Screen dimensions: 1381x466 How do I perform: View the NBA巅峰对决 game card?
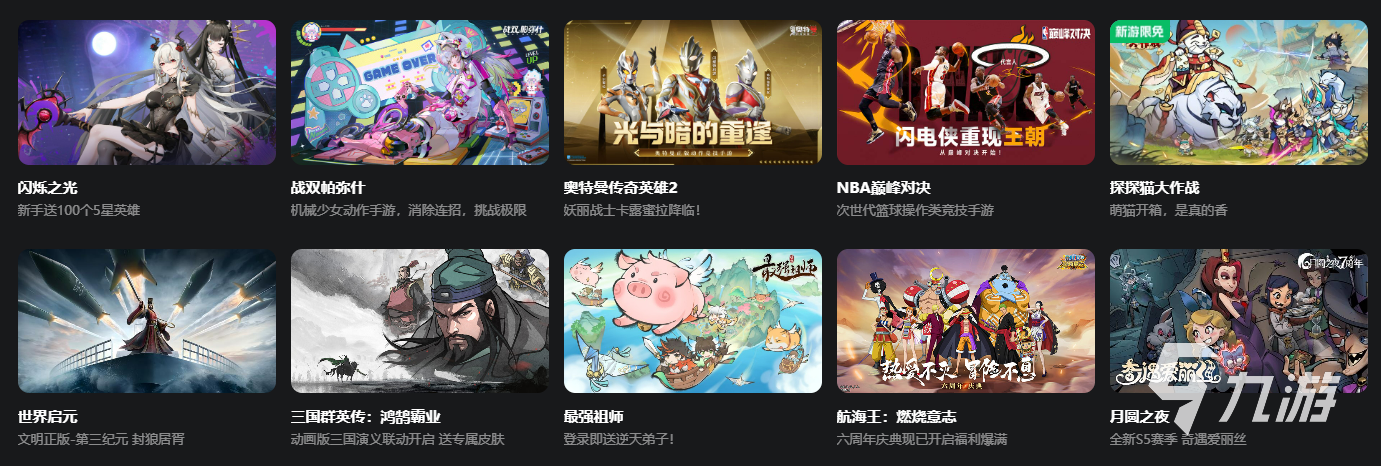[966, 93]
